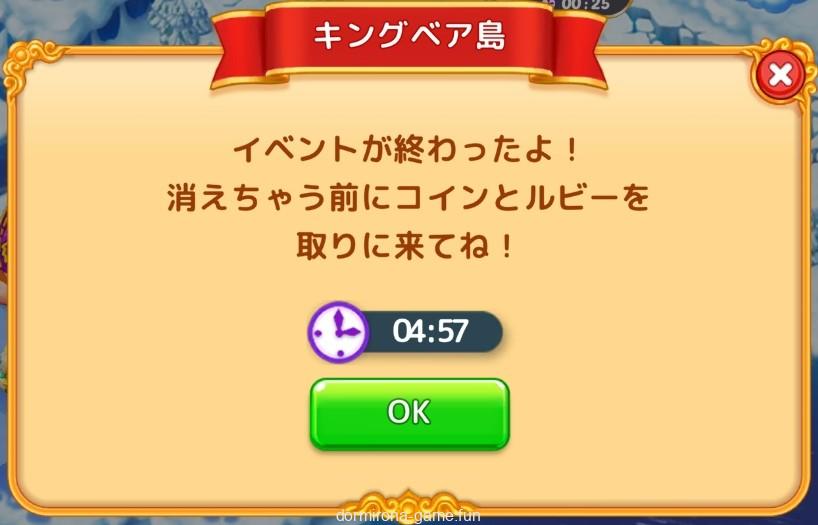Tap the green OK button
Screen dimensions: 818x525
coord(409,413)
